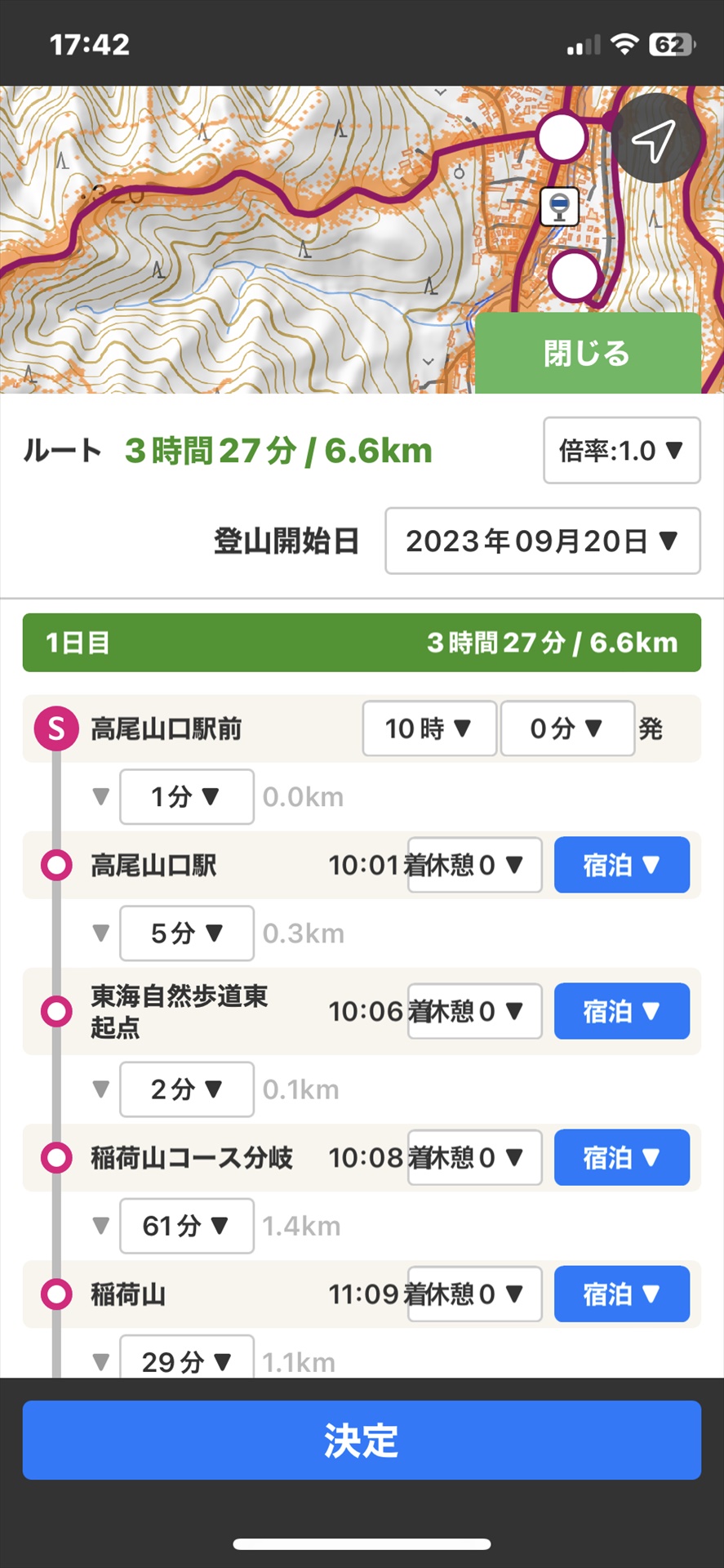Image resolution: width=724 pixels, height=1568 pixels.
Task: Choose 宿泊 for 東海自然歩道東起点
Action: 622,1011
